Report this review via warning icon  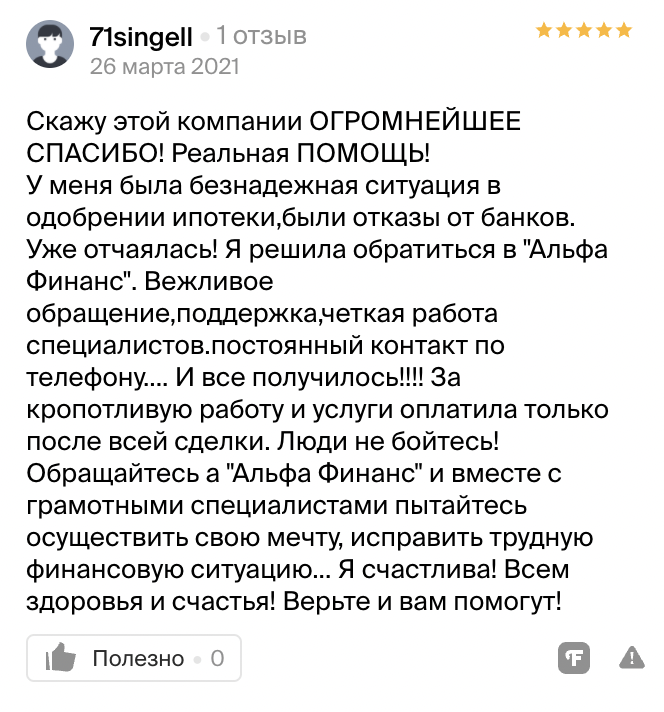click(x=632, y=657)
